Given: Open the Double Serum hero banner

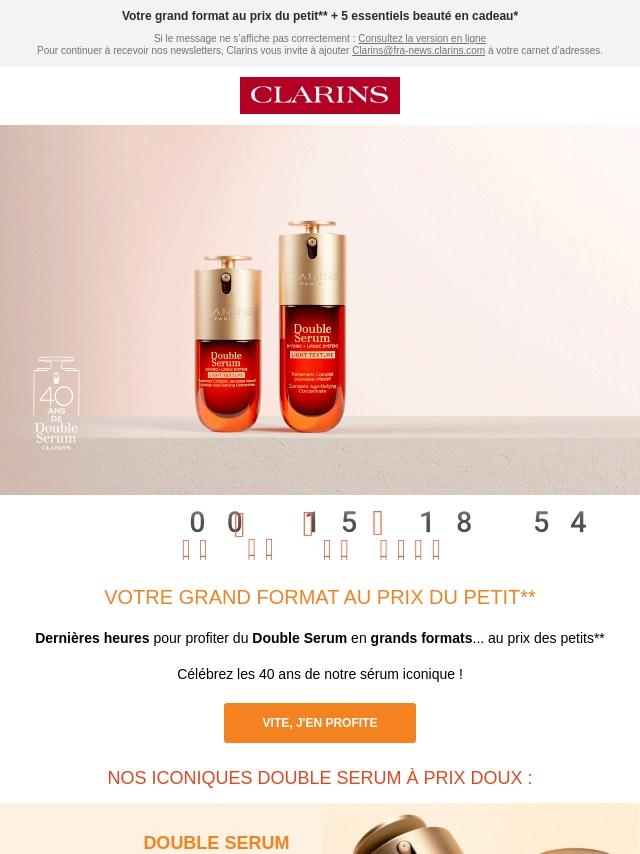Looking at the screenshot, I should coord(320,310).
